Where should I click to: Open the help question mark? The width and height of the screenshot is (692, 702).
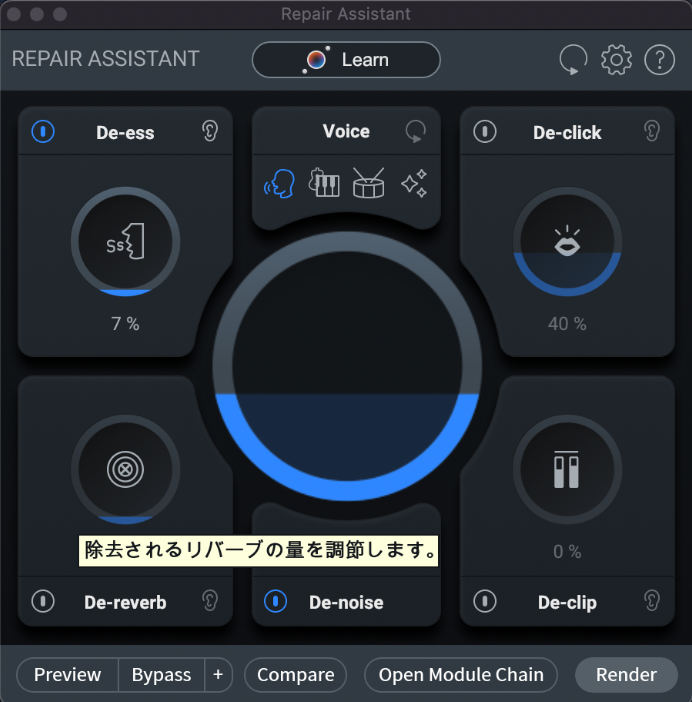pos(660,60)
